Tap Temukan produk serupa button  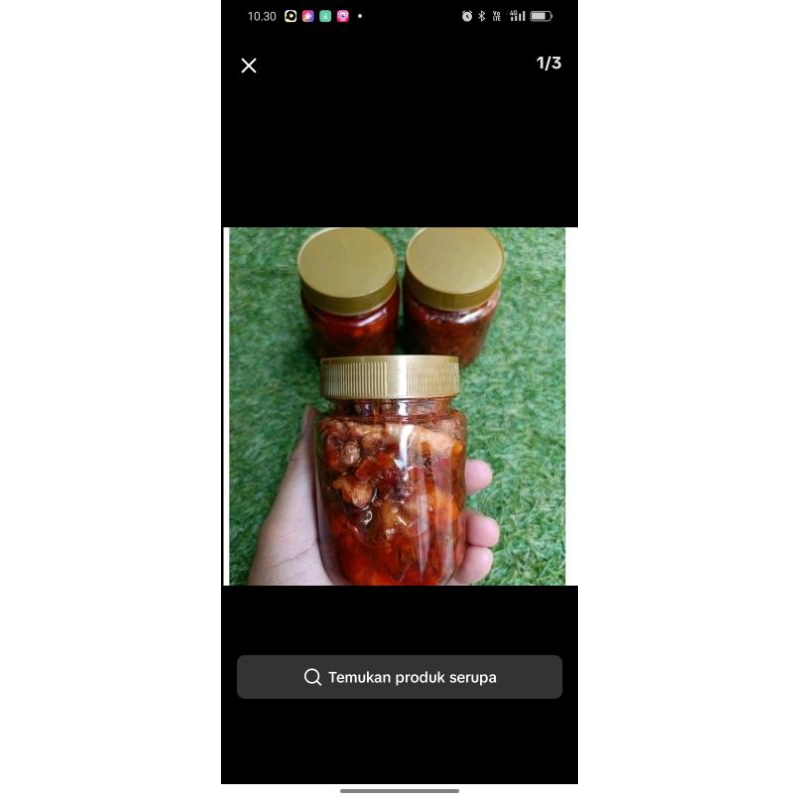(399, 677)
